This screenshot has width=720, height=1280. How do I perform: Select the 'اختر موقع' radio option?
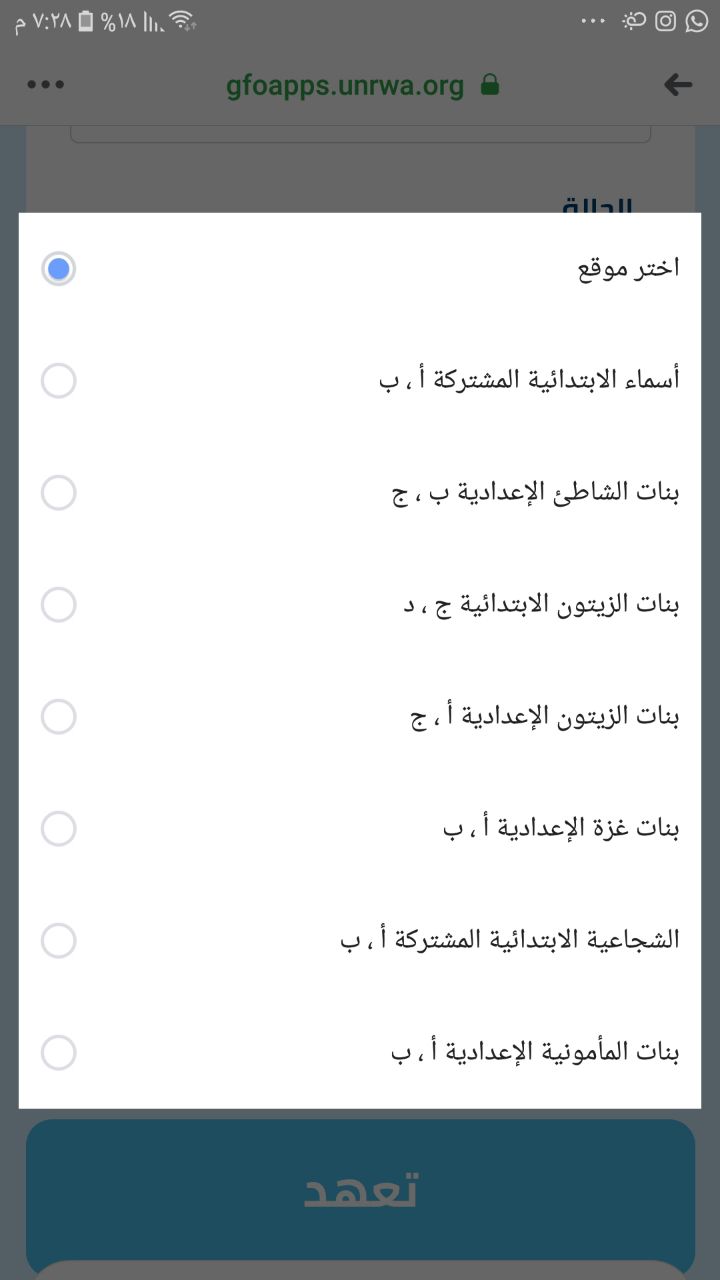[360, 269]
